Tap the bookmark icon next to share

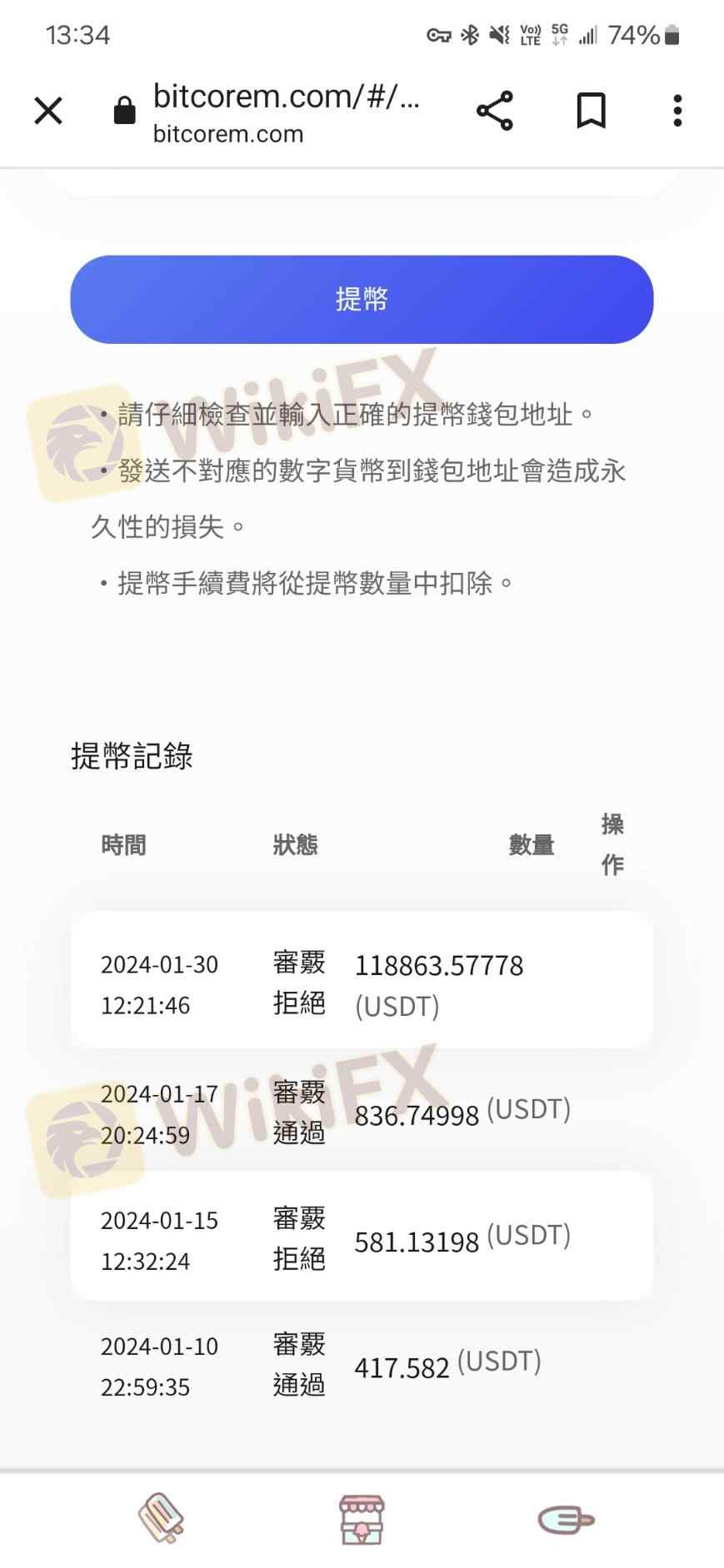592,109
